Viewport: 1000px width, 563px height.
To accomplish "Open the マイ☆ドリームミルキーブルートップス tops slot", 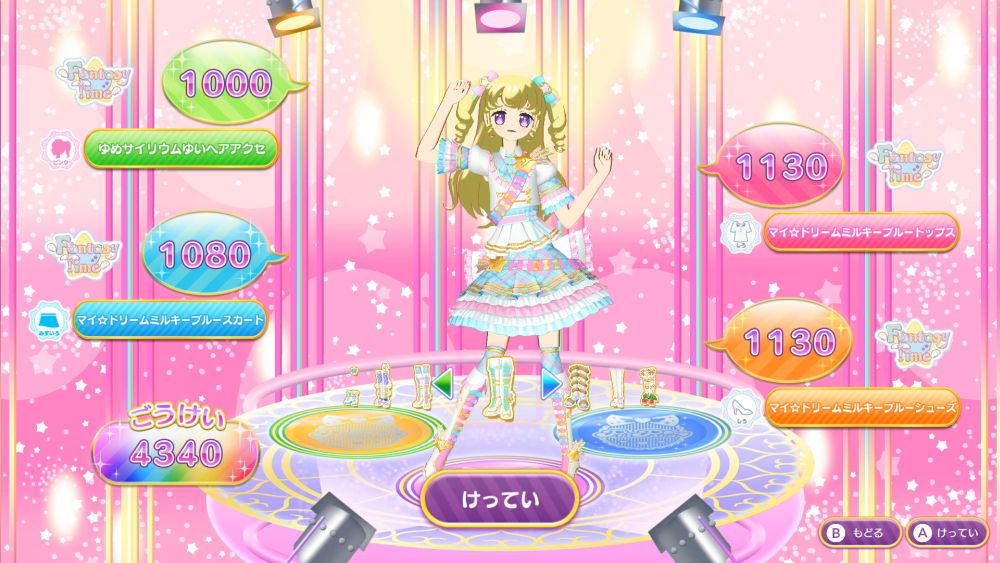I will [x=862, y=233].
